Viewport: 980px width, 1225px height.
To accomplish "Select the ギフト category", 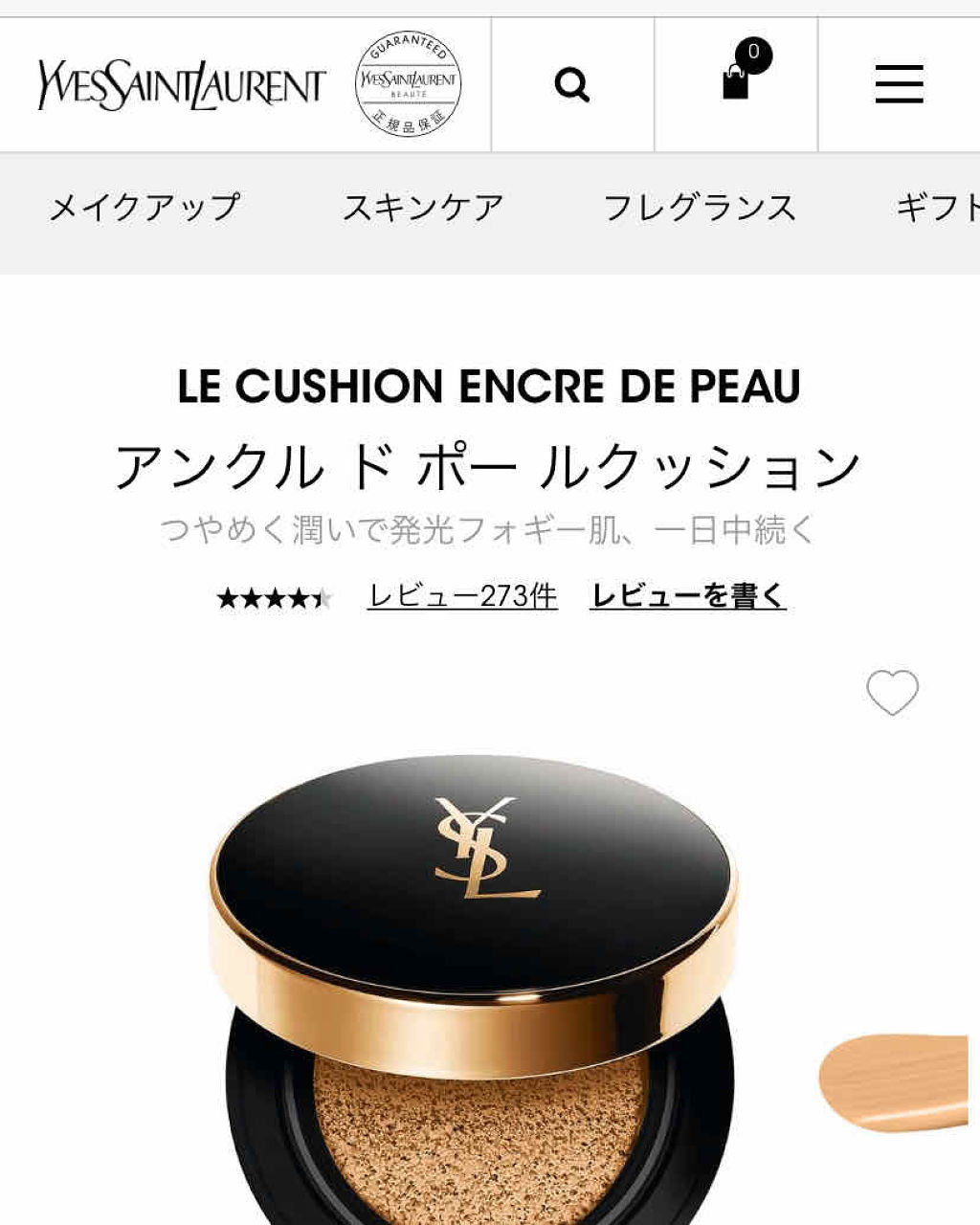I will pos(938,207).
